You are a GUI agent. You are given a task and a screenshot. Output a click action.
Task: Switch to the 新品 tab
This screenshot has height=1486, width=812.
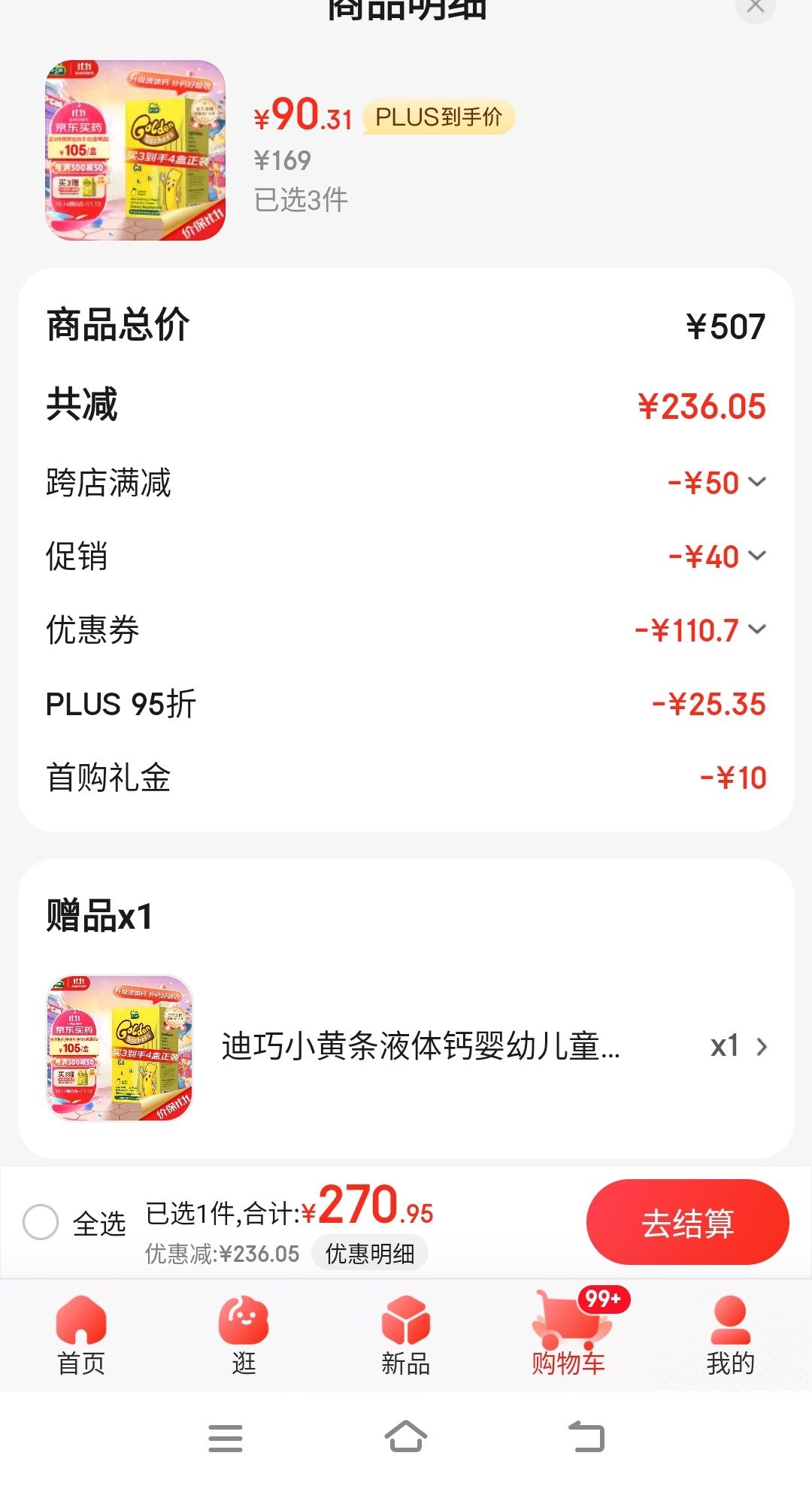tap(406, 1335)
